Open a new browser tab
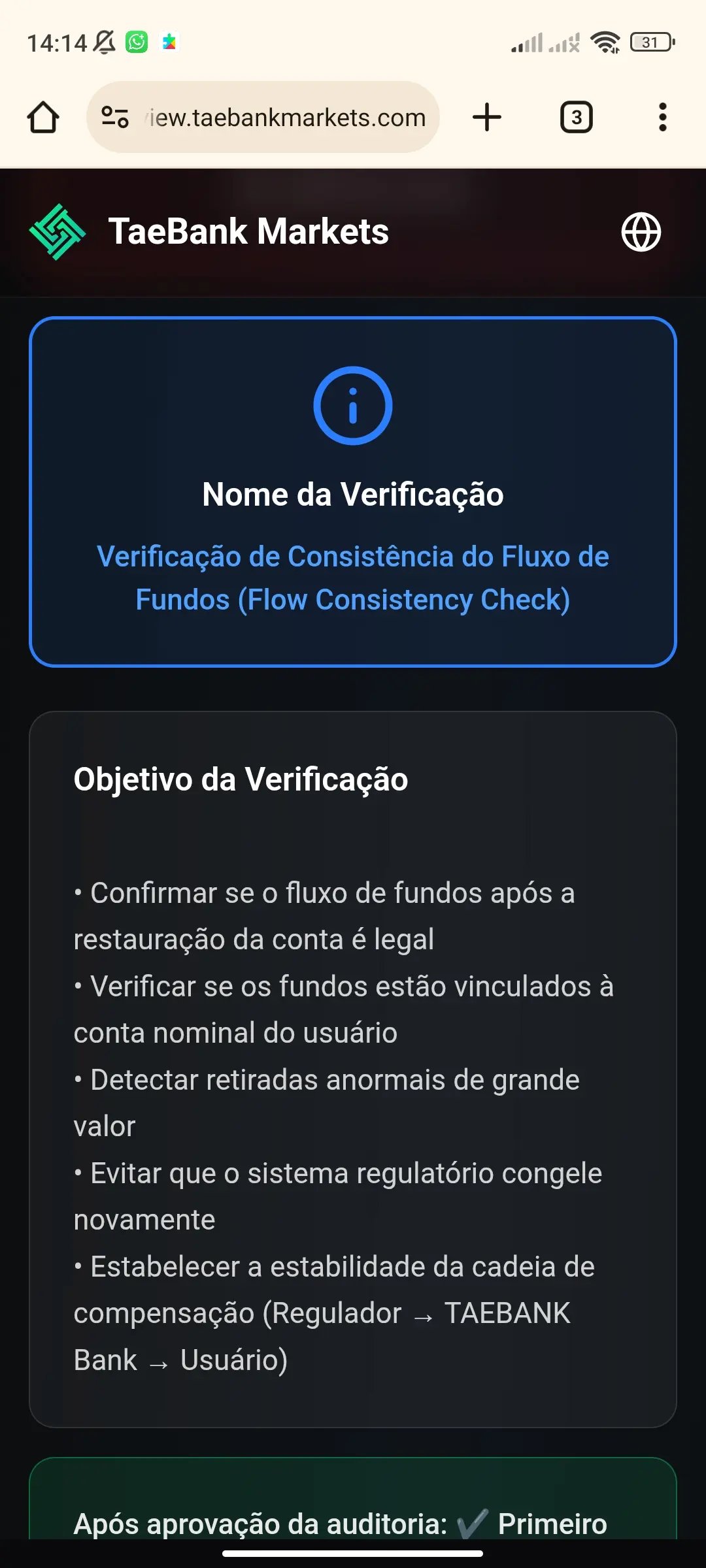Image resolution: width=706 pixels, height=1568 pixels. tap(487, 118)
